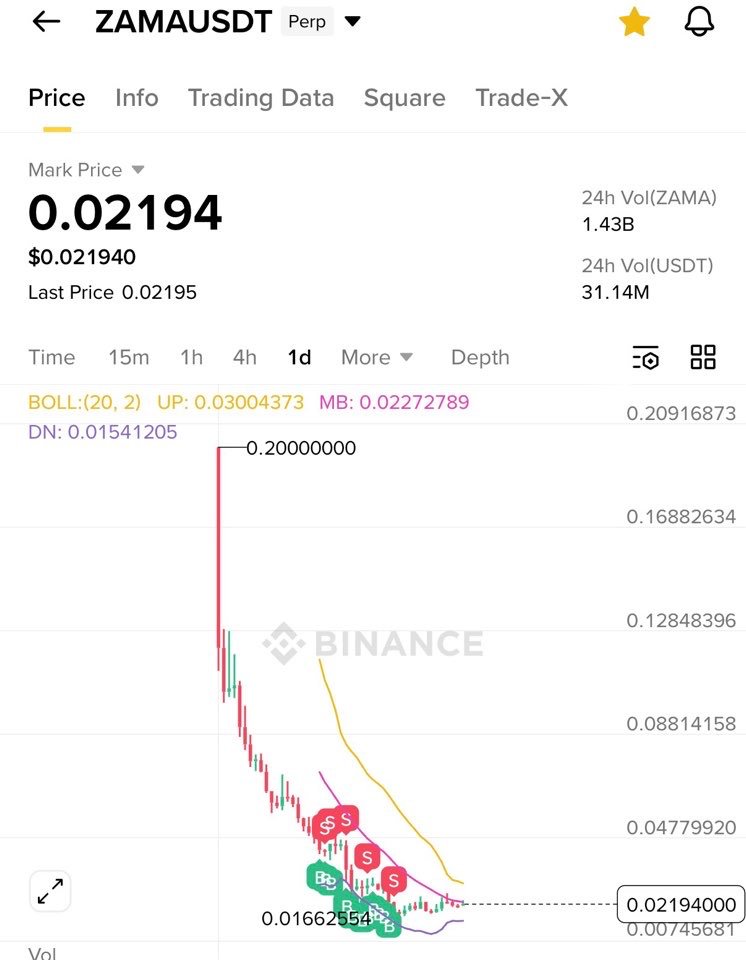The image size is (746, 960).
Task: Open chart indicator settings icon
Action: 646,357
